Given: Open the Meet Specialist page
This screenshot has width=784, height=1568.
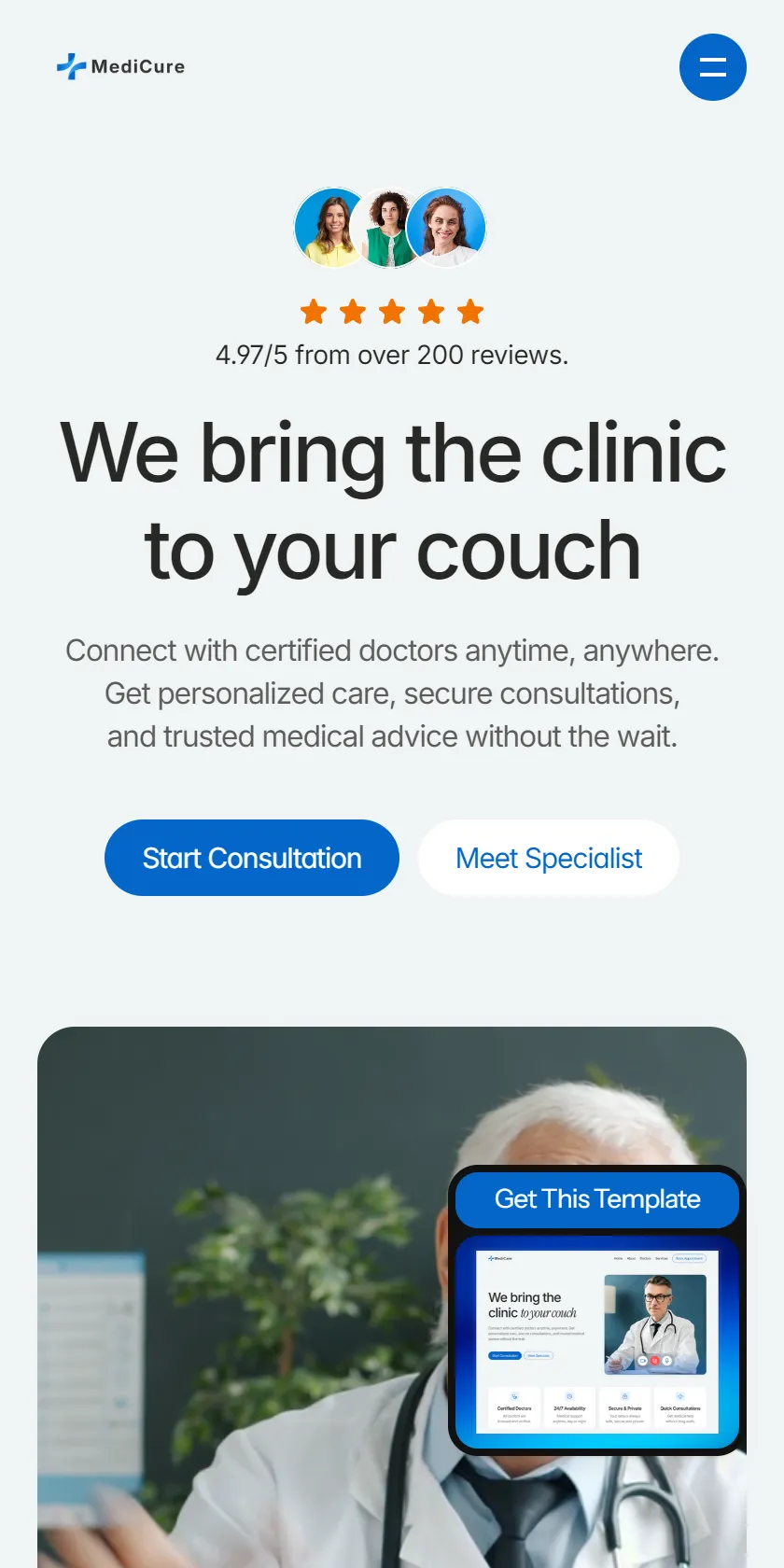Looking at the screenshot, I should pyautogui.click(x=549, y=858).
